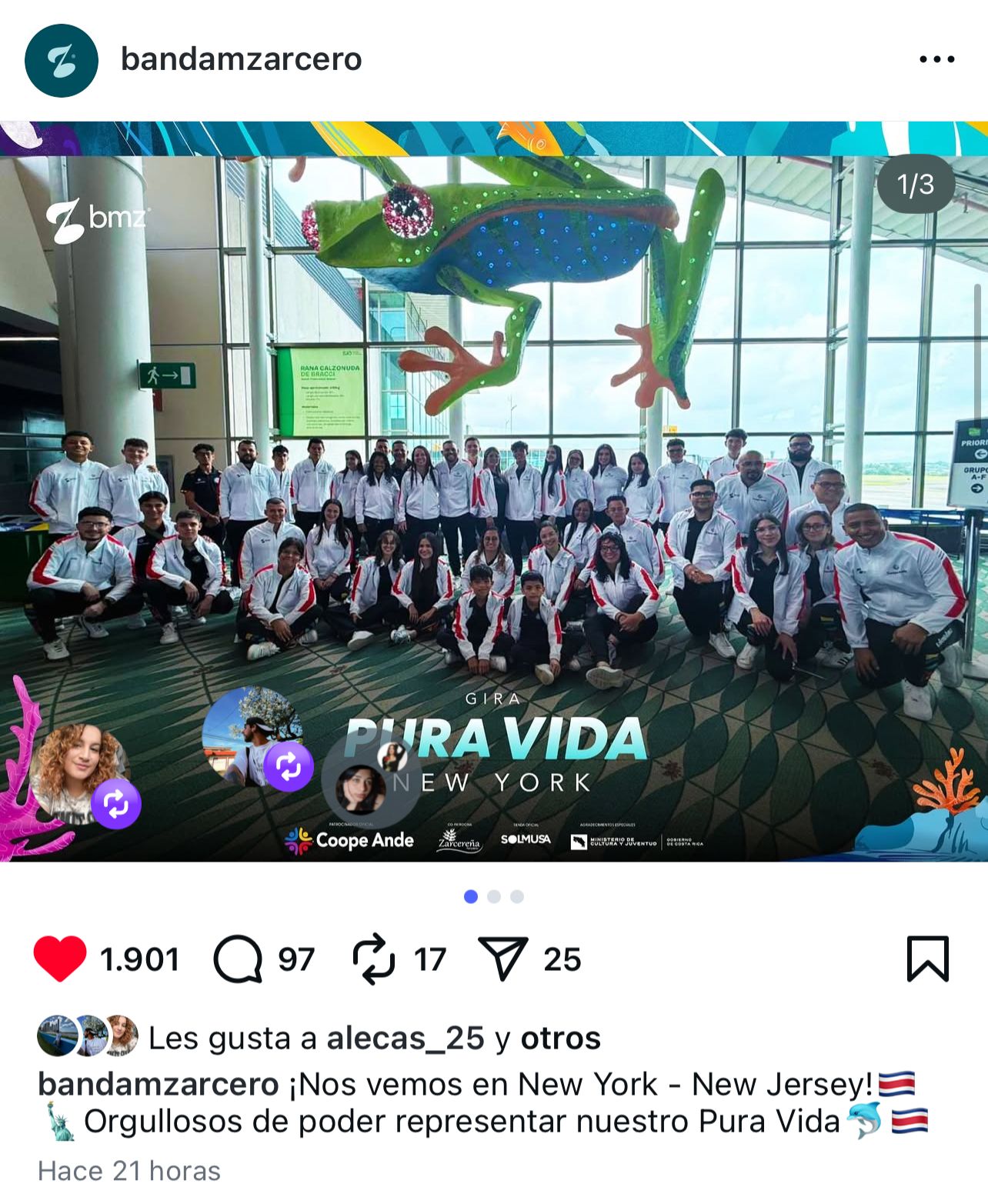The width and height of the screenshot is (988, 1204).
Task: Share this post via the paper plane
Action: [x=503, y=959]
